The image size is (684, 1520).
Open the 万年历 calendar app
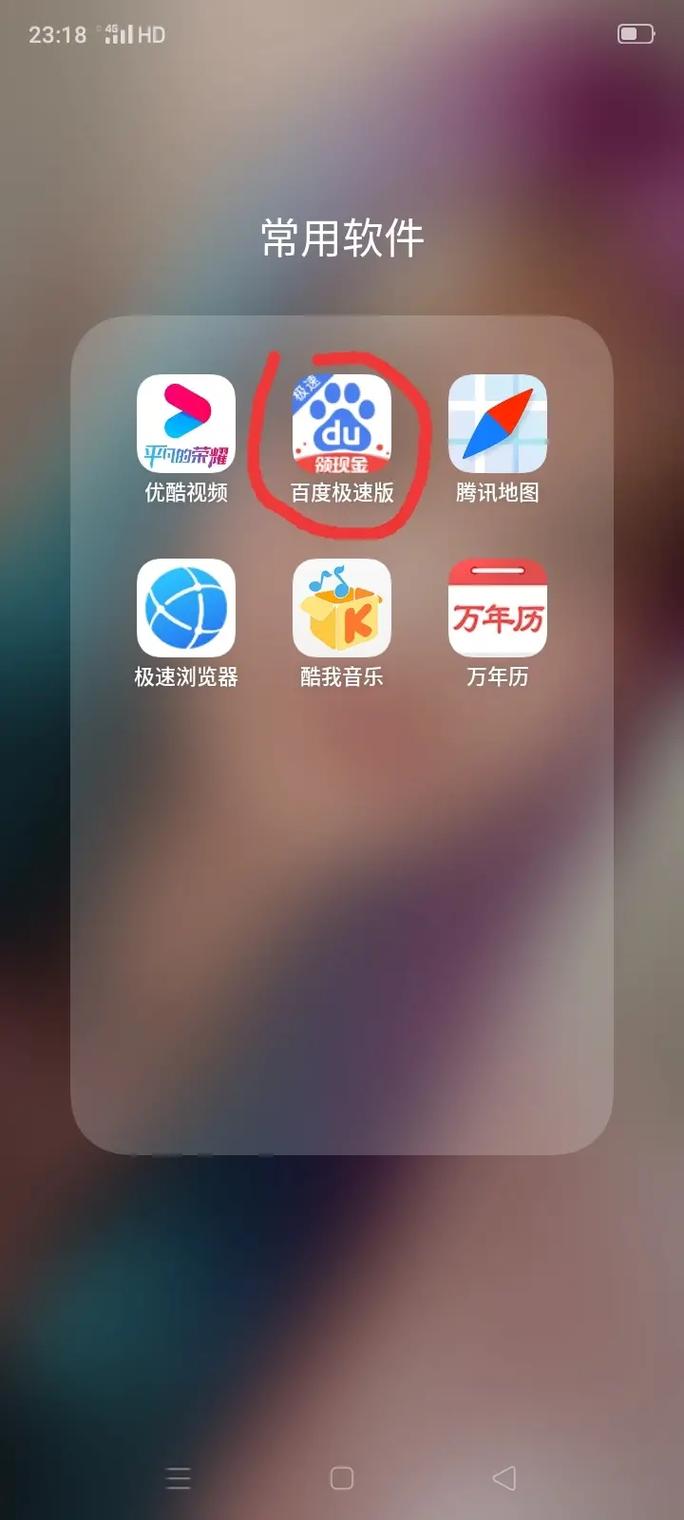(x=497, y=608)
